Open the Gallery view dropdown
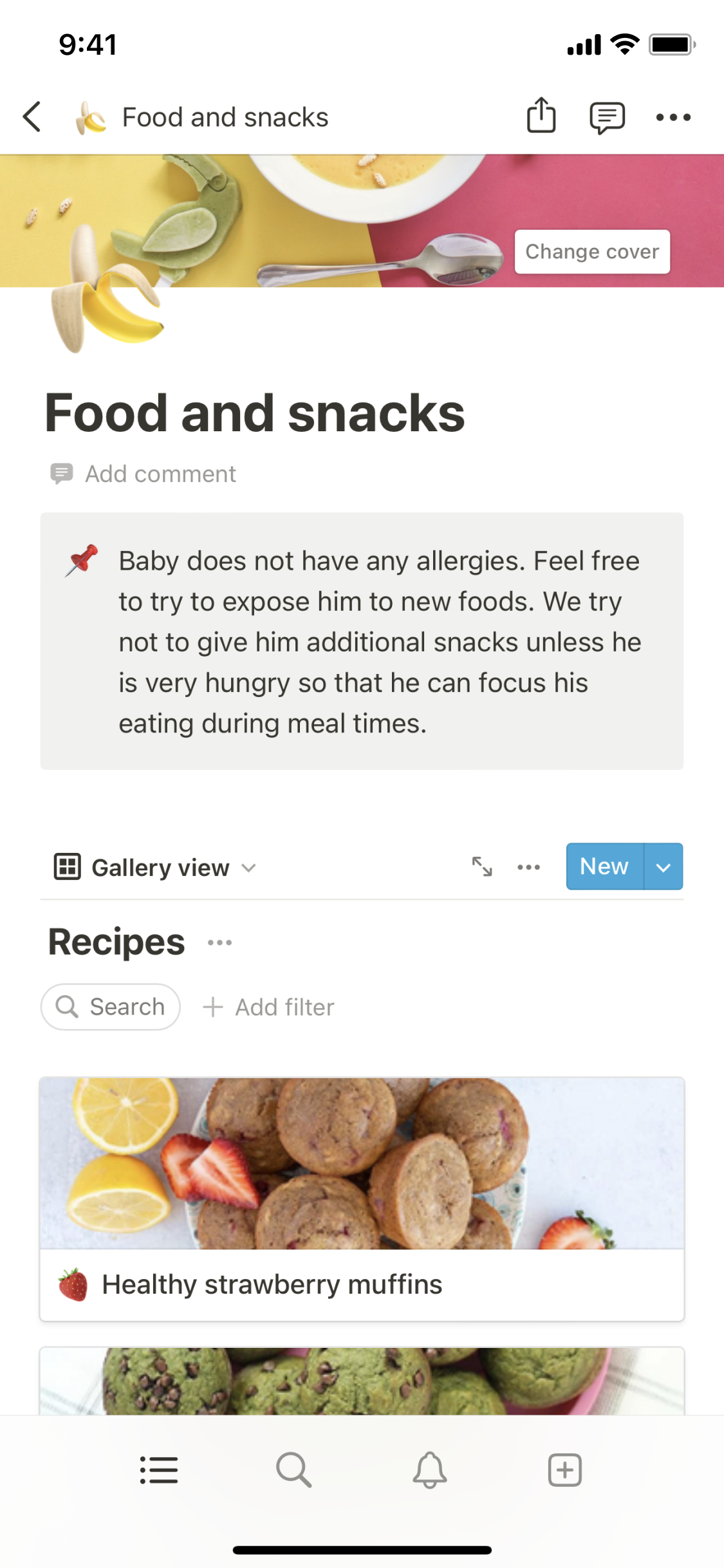This screenshot has width=724, height=1568. pos(156,868)
